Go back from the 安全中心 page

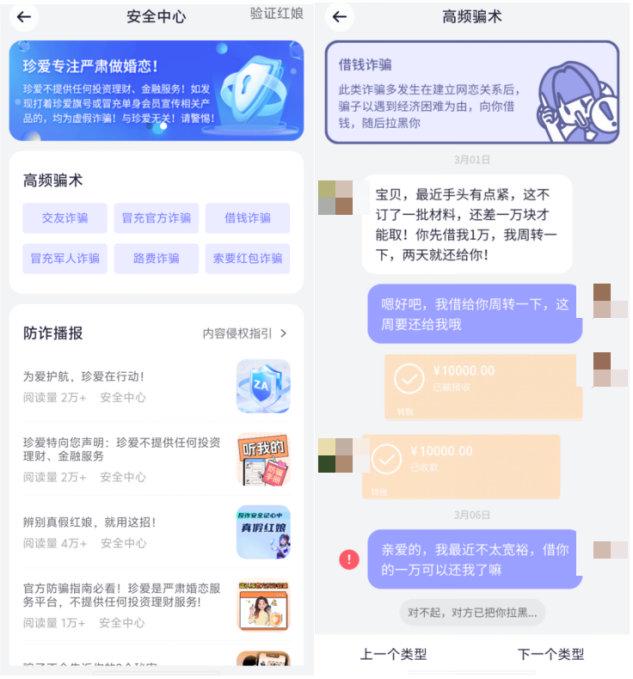click(x=24, y=16)
